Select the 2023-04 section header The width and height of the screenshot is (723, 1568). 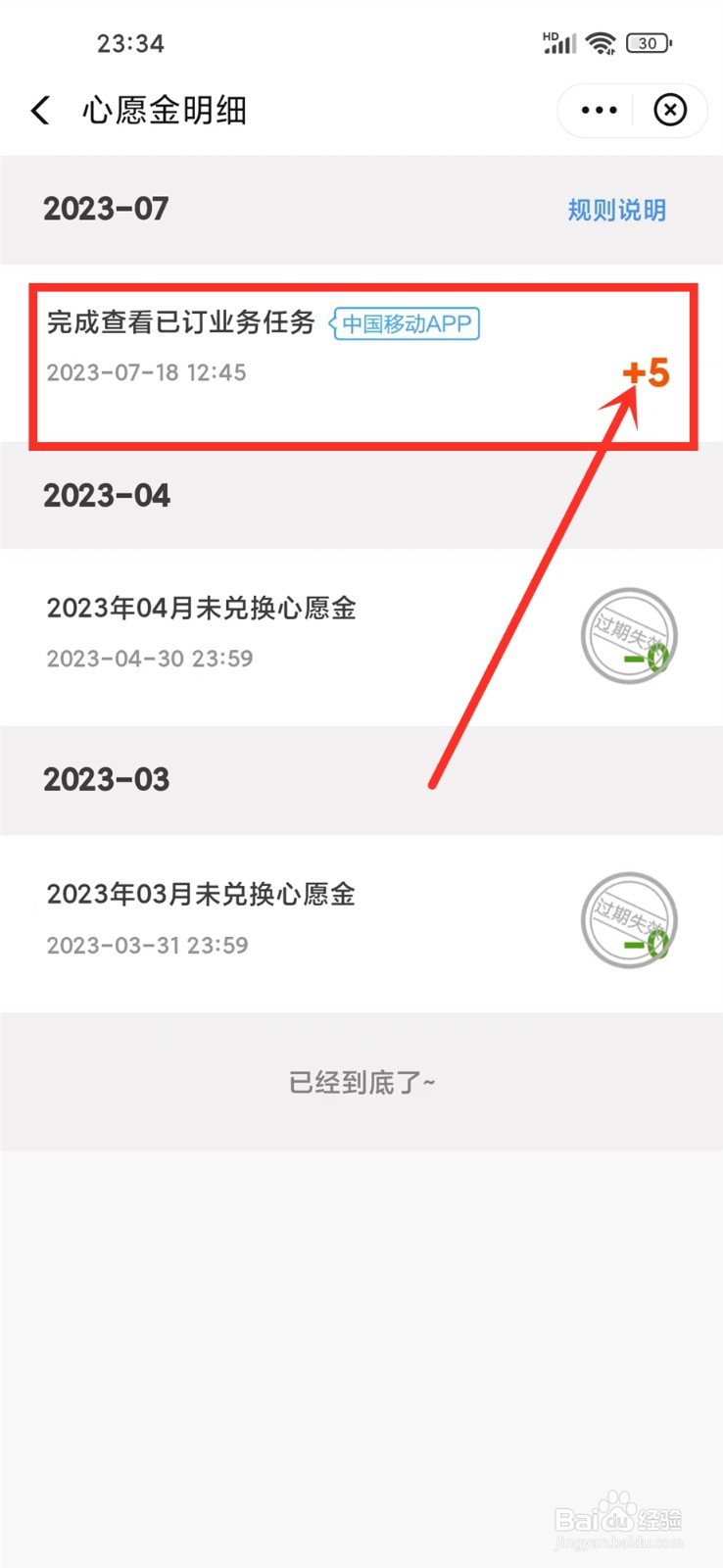pos(106,495)
